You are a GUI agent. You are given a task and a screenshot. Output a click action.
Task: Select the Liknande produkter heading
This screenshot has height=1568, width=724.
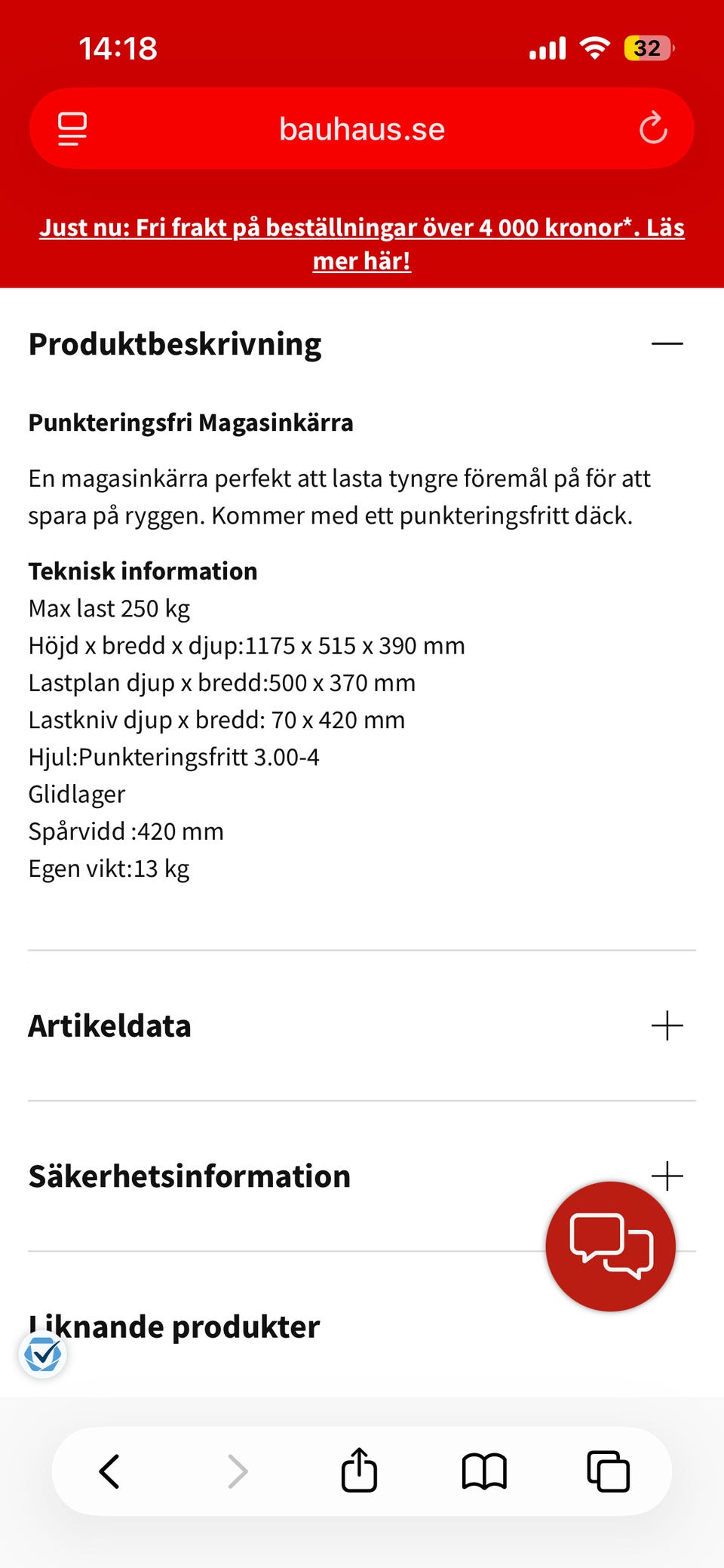tap(173, 1326)
